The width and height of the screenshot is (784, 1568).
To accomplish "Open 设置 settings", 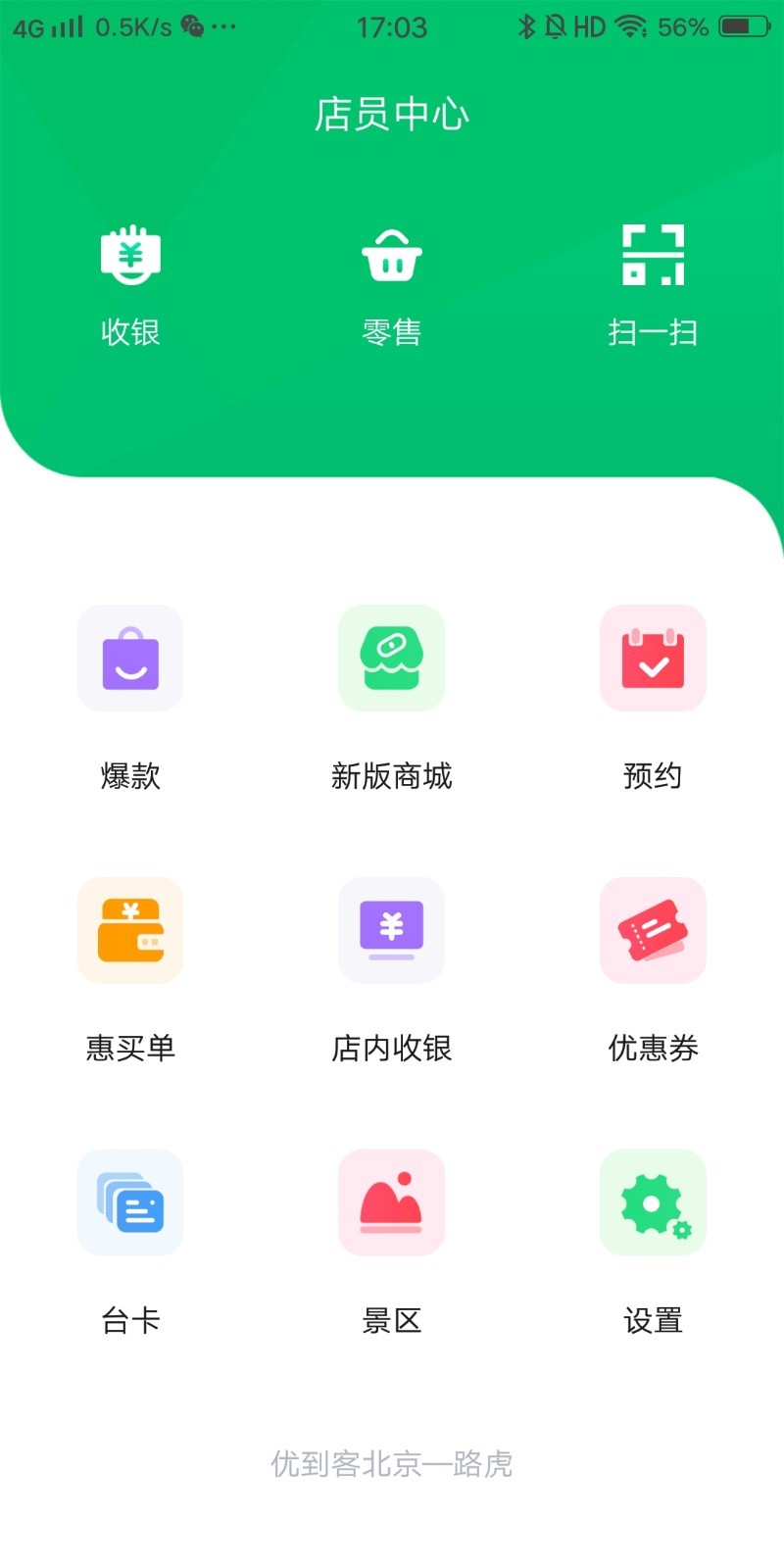I will [653, 1203].
